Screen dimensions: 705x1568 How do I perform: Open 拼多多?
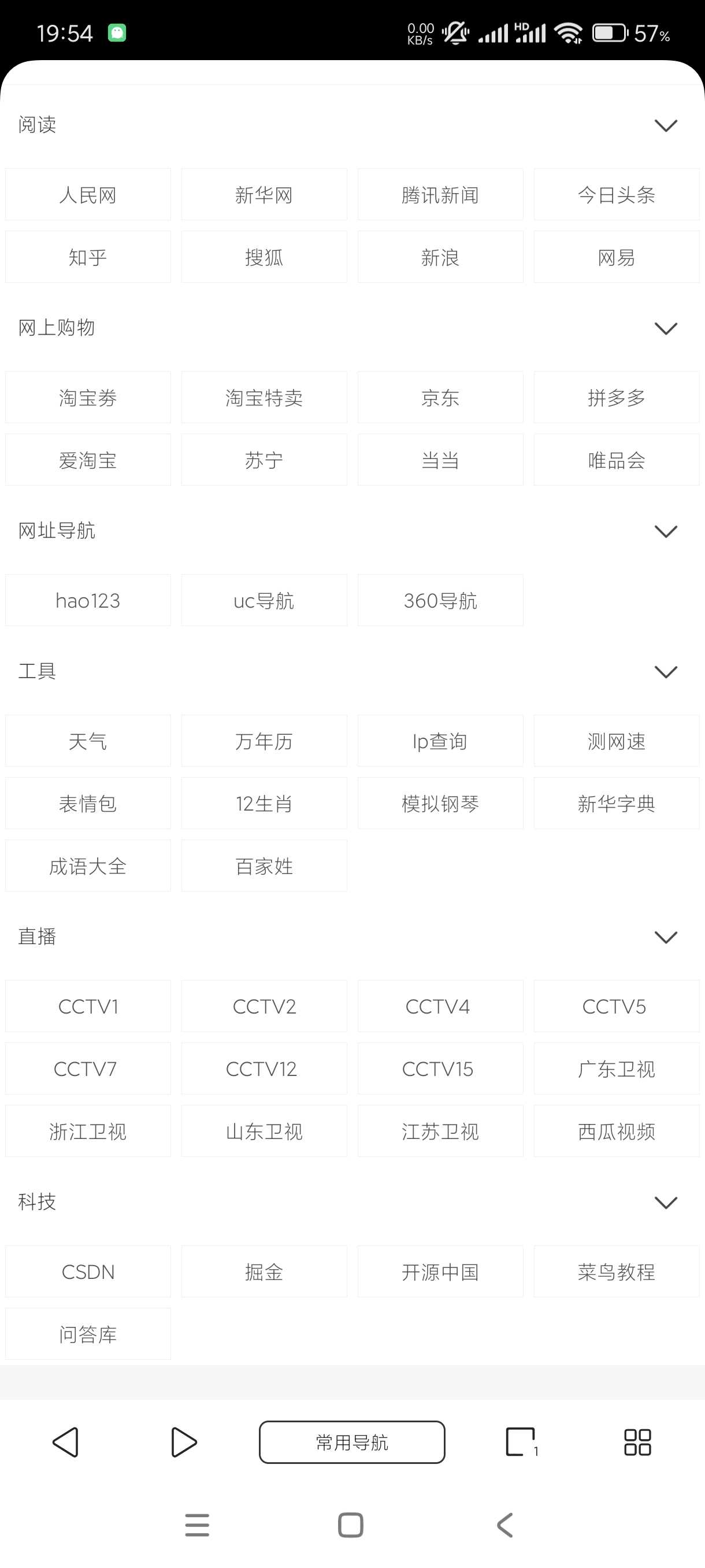click(x=616, y=397)
